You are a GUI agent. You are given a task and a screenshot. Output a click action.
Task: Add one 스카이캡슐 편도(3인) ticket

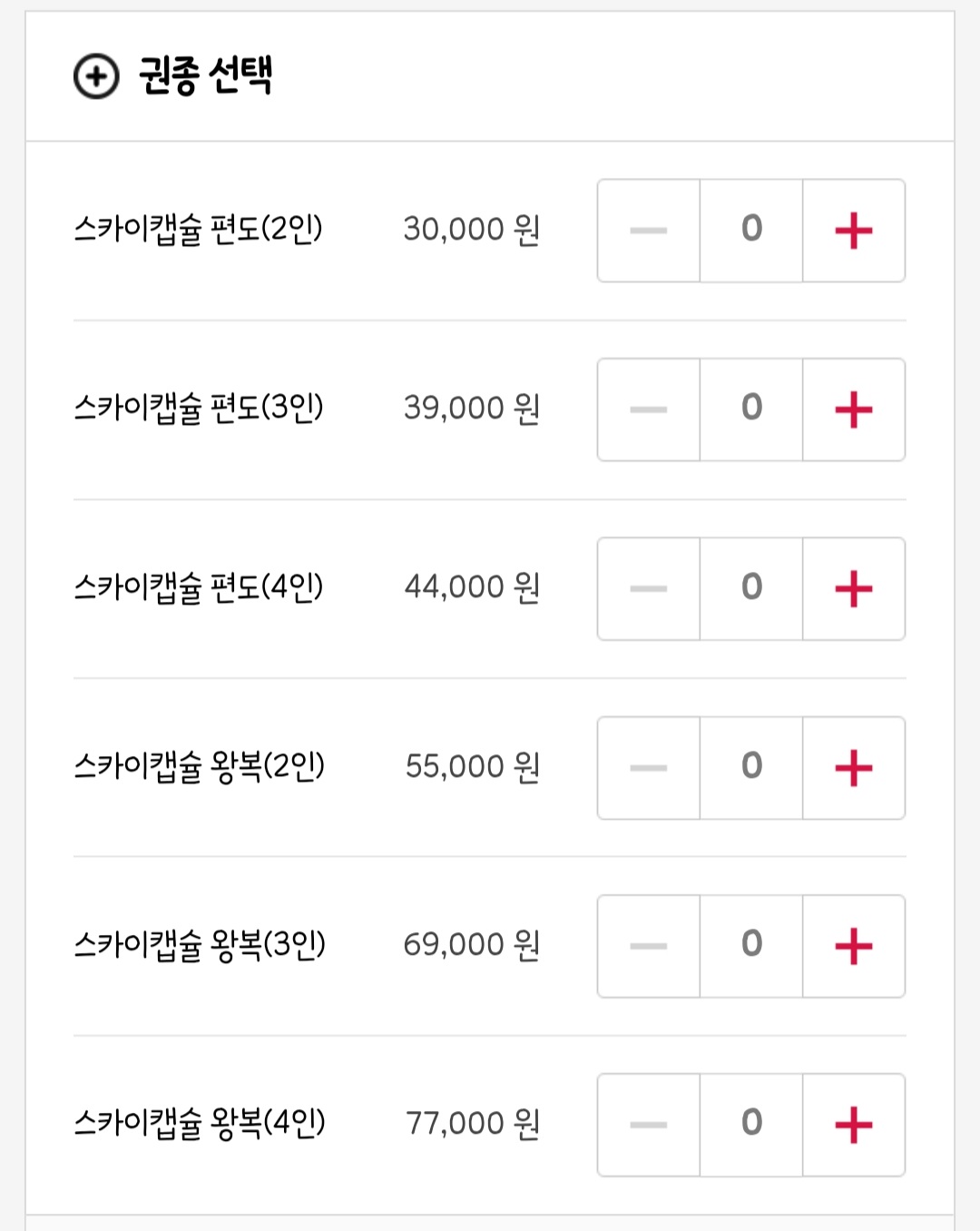pos(853,409)
